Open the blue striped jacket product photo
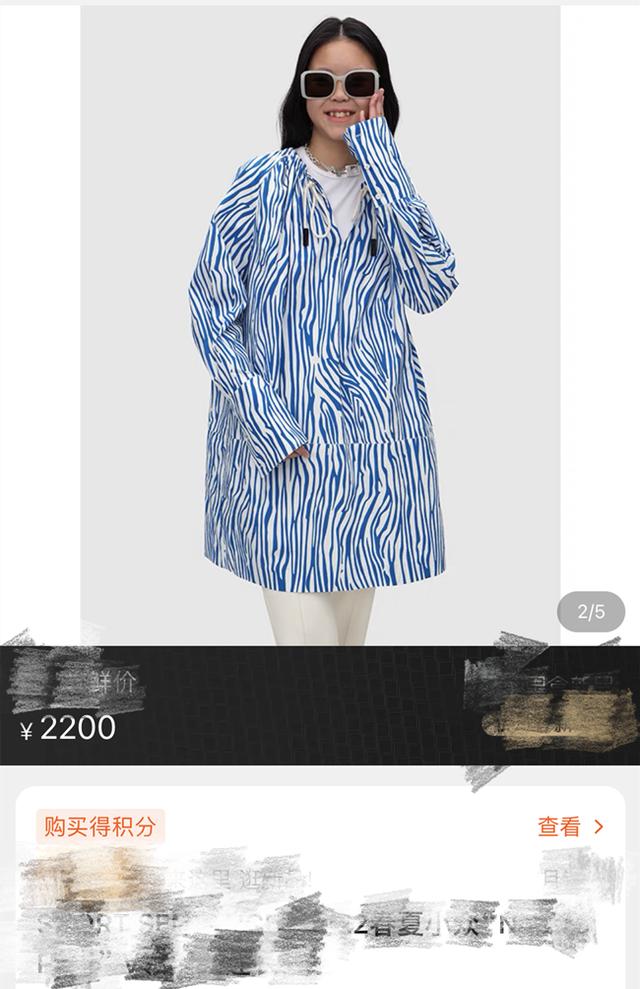Screen dimensions: 640x989 point(320,330)
